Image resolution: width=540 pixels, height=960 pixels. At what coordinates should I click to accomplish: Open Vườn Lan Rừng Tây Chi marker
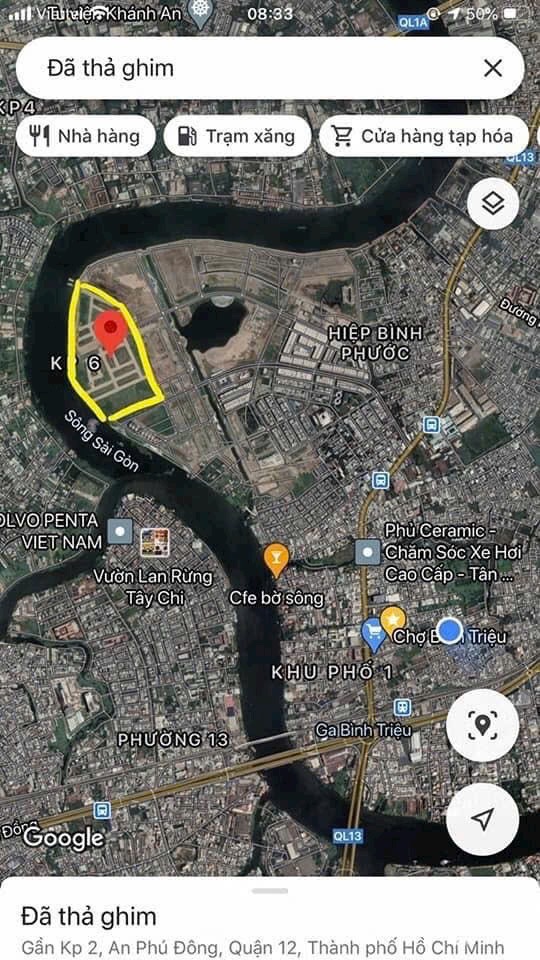(x=155, y=542)
